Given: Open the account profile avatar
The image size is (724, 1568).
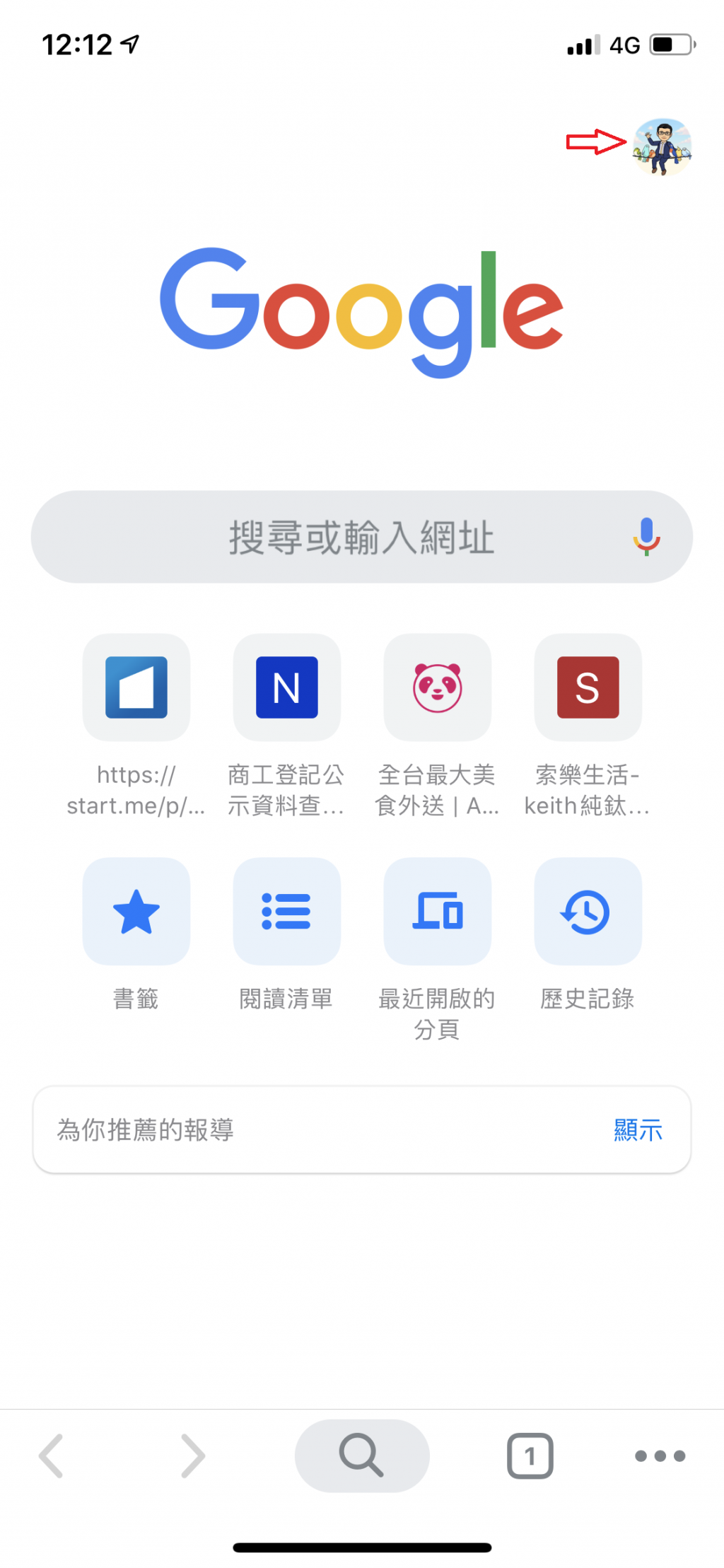Looking at the screenshot, I should click(662, 146).
